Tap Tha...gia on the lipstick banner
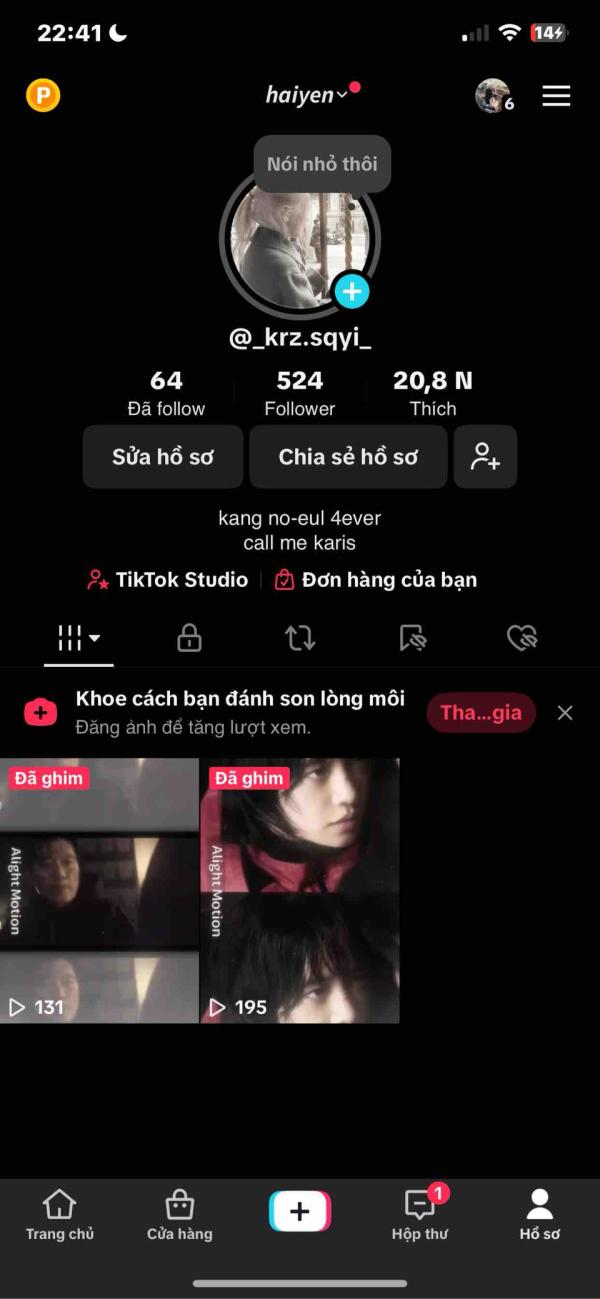600x1299 pixels. pyautogui.click(x=481, y=713)
